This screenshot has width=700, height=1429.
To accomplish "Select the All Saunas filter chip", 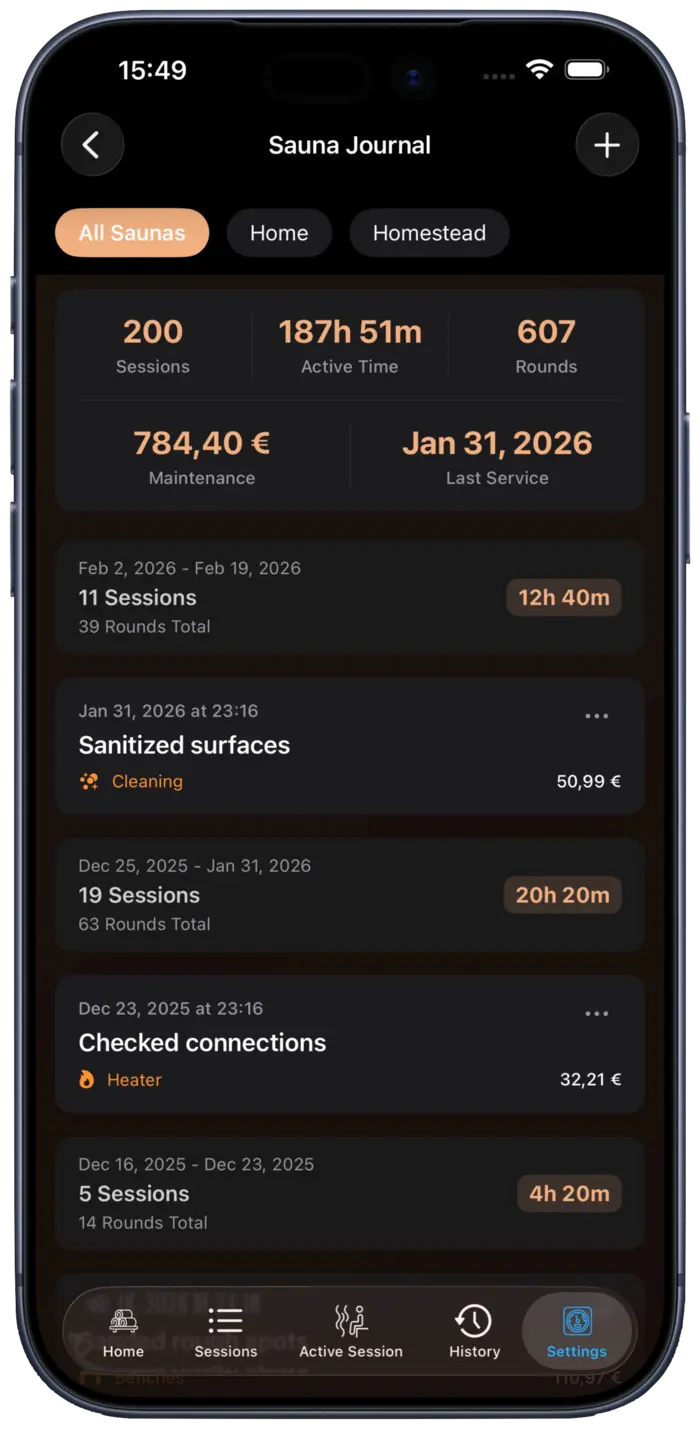I will pos(132,233).
